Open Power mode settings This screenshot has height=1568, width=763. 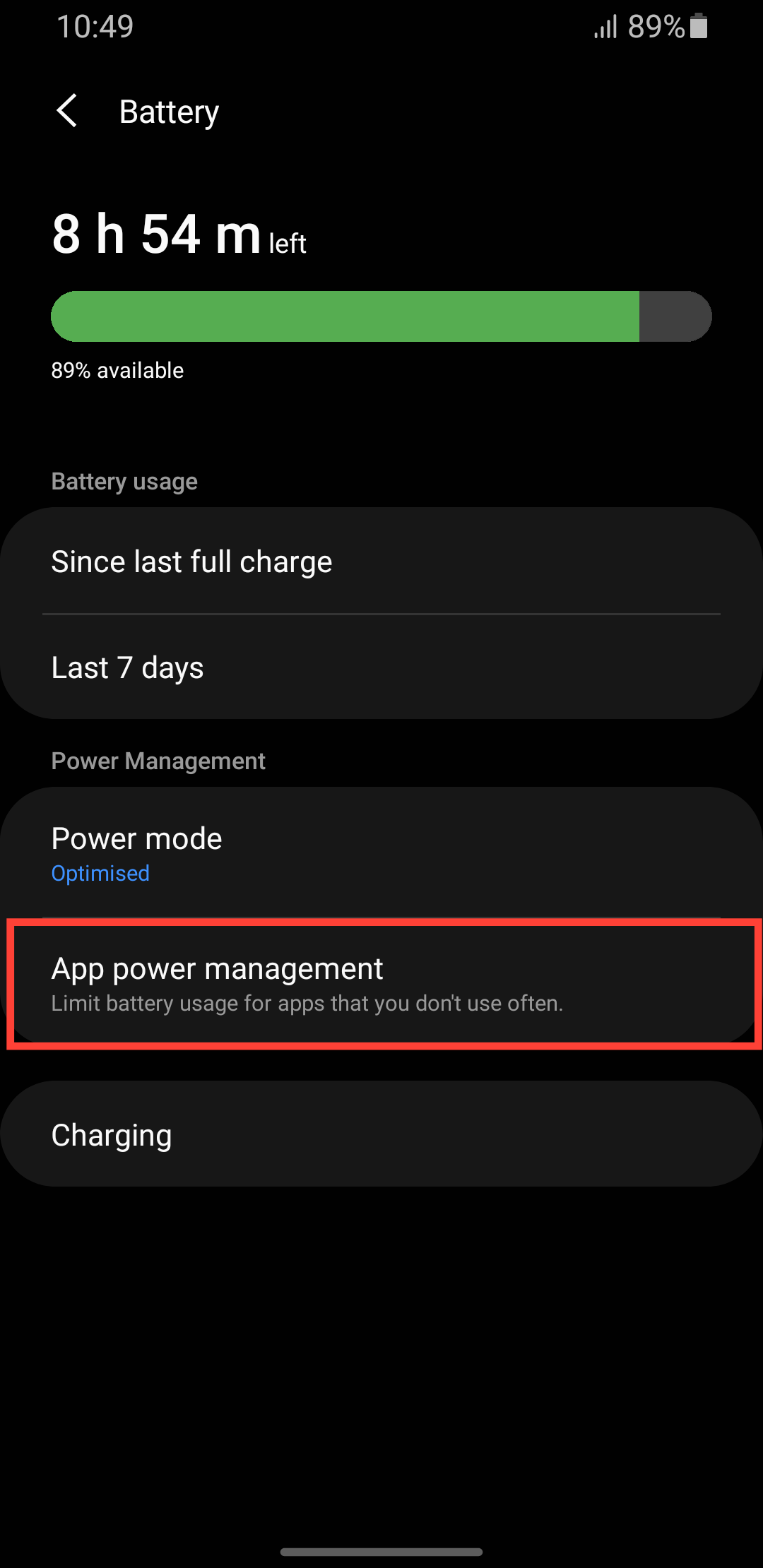point(381,853)
